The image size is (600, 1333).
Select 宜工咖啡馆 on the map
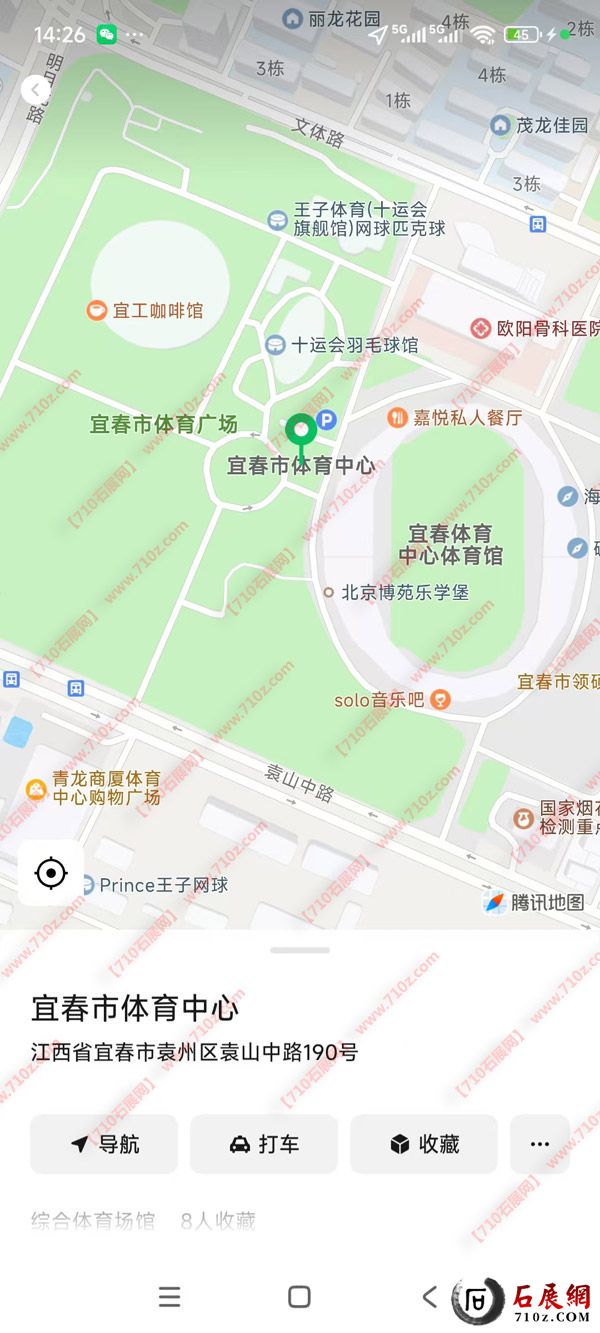coord(97,311)
